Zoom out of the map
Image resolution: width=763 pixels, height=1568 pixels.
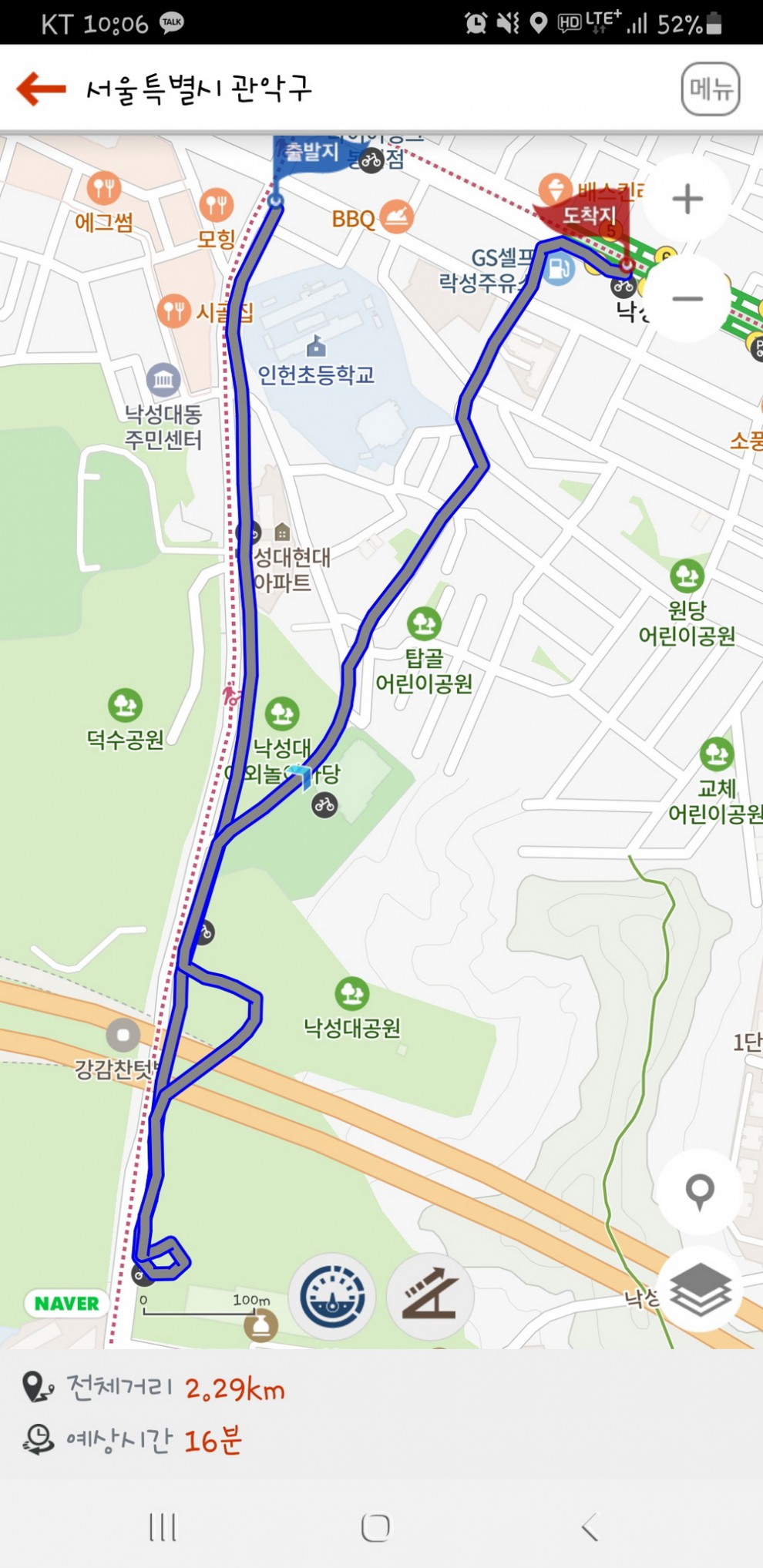687,299
